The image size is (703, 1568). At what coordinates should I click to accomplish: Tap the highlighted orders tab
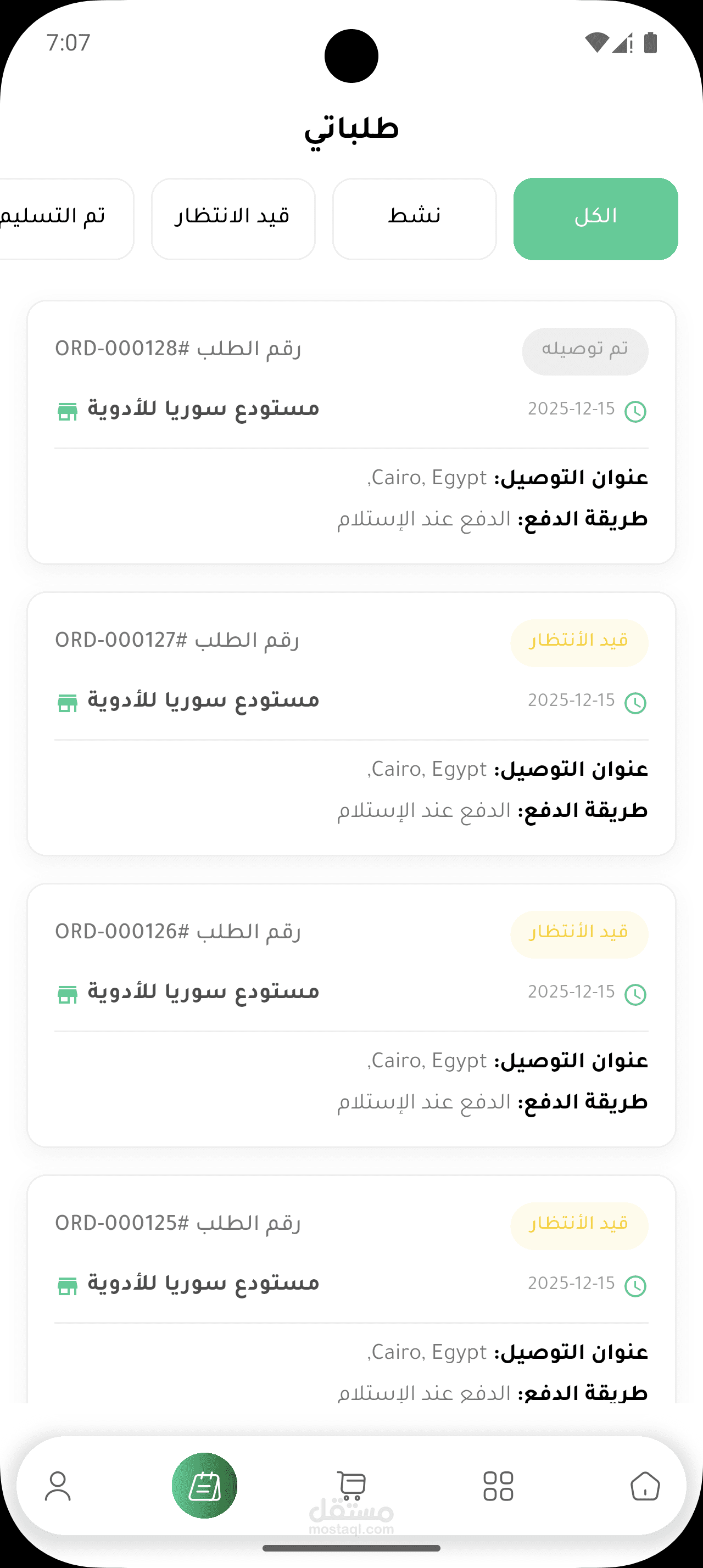coord(204,1486)
